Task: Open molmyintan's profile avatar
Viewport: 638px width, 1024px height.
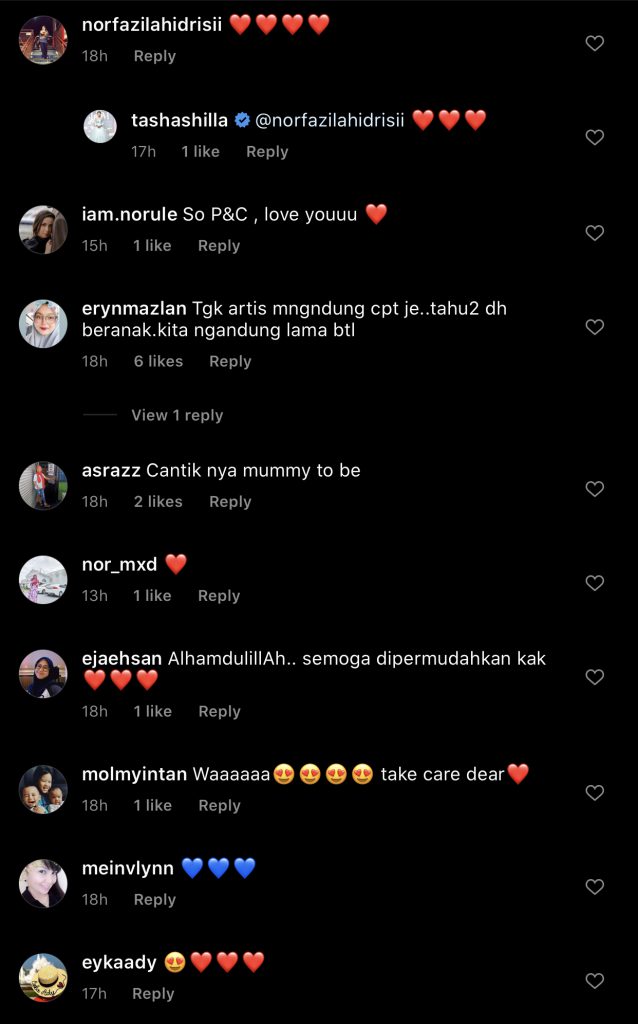Action: point(43,789)
